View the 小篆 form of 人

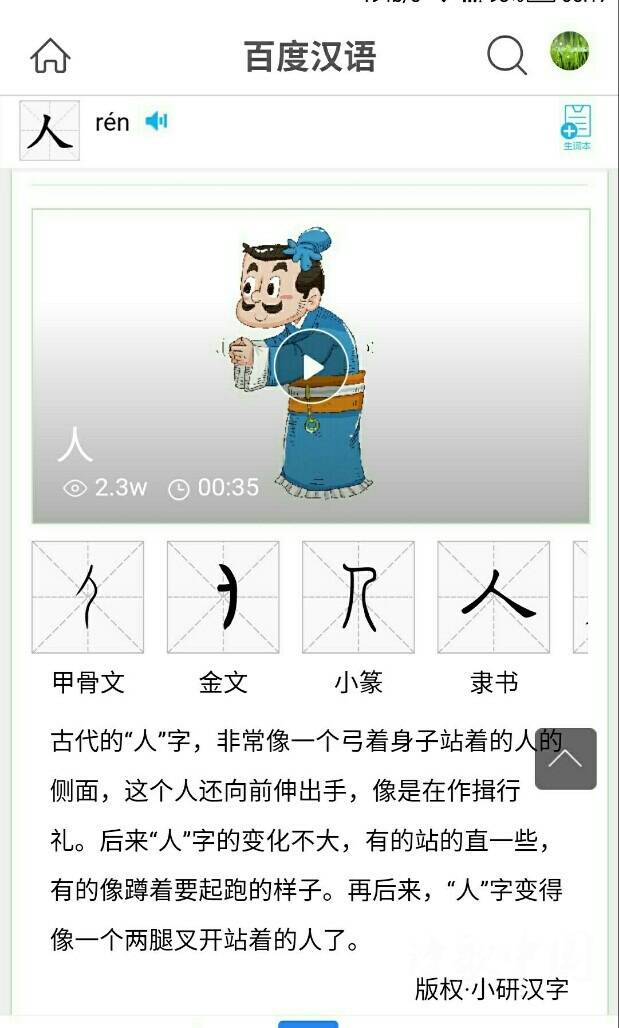(358, 598)
